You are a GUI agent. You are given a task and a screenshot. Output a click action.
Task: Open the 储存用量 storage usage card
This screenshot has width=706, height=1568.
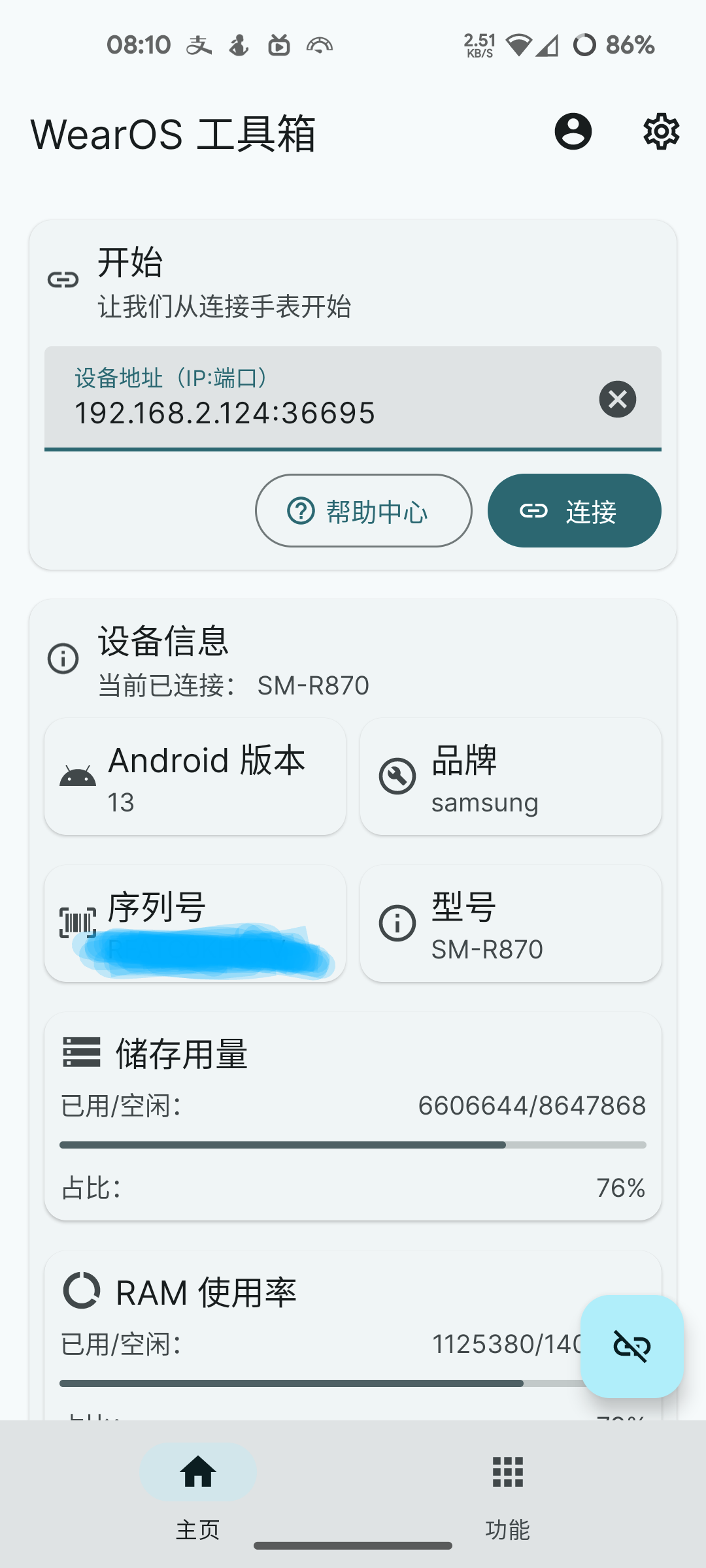(x=353, y=1116)
